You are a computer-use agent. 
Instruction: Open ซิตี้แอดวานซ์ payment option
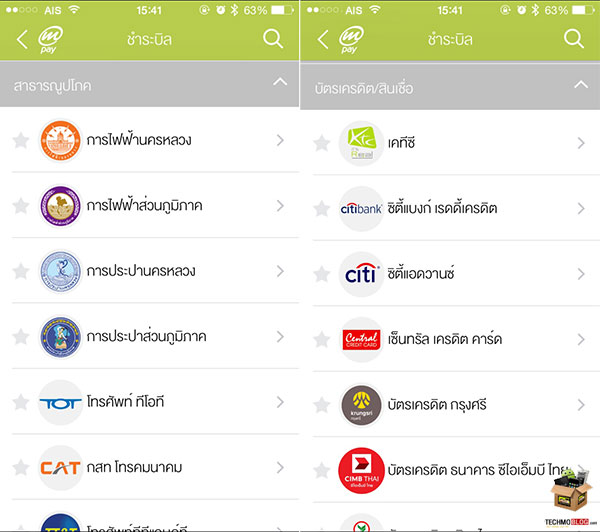450,273
